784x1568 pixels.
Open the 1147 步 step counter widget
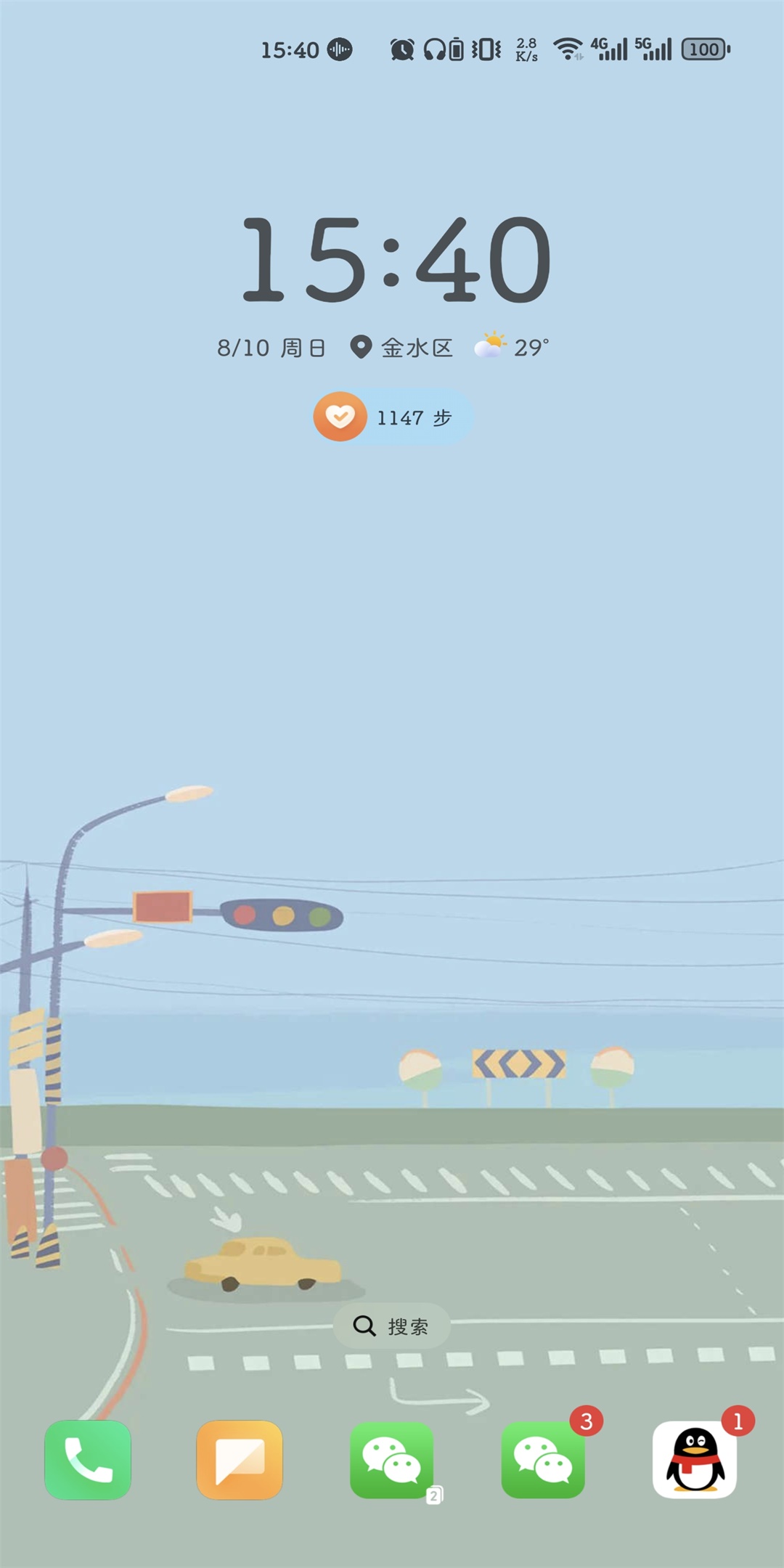click(393, 417)
